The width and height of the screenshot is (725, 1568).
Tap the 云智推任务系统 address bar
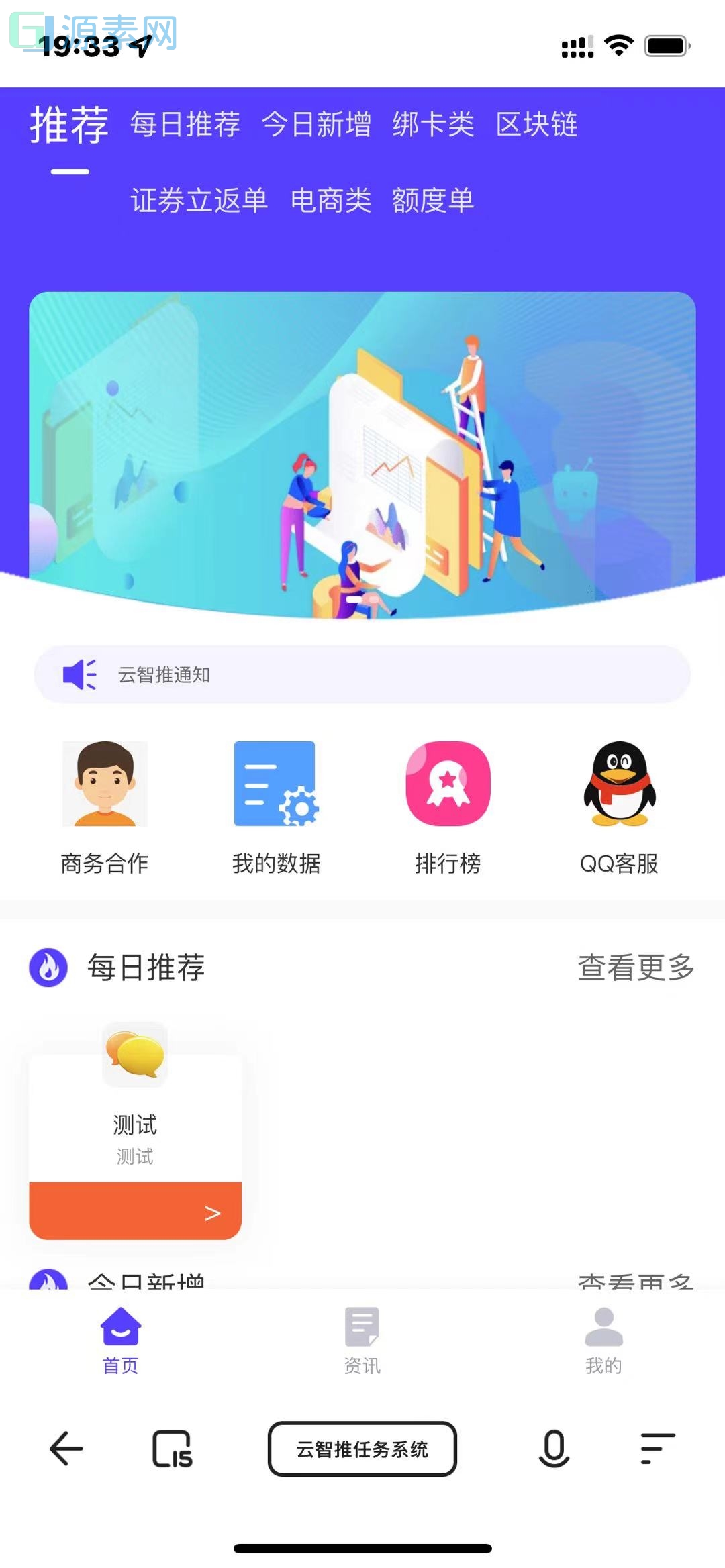coord(362,1449)
